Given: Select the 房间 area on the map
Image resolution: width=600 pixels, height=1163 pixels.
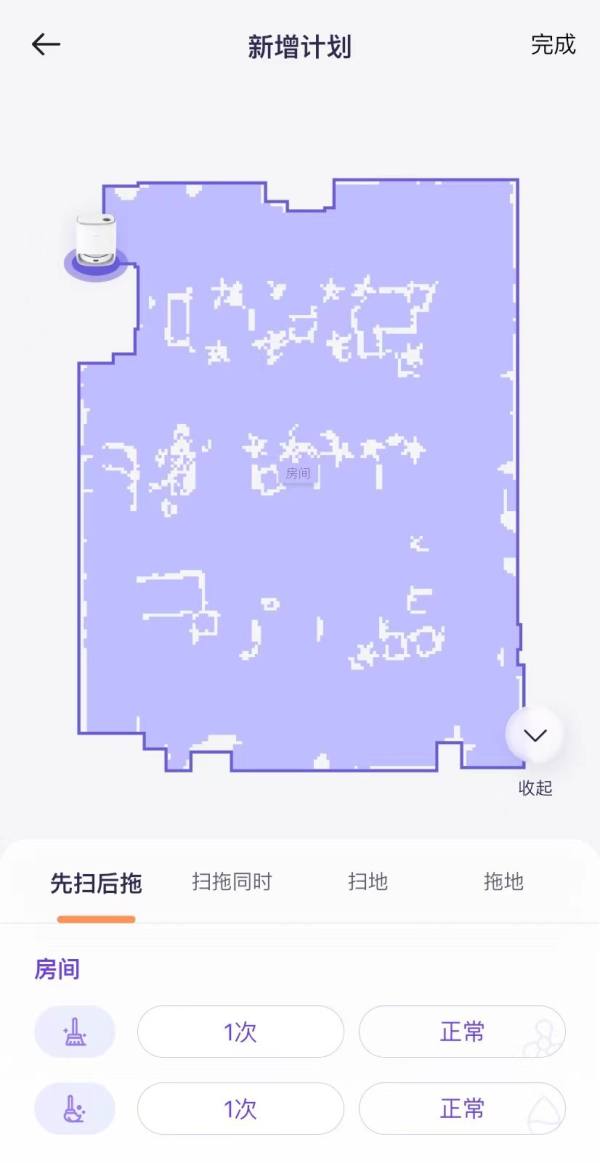Looking at the screenshot, I should [x=298, y=473].
